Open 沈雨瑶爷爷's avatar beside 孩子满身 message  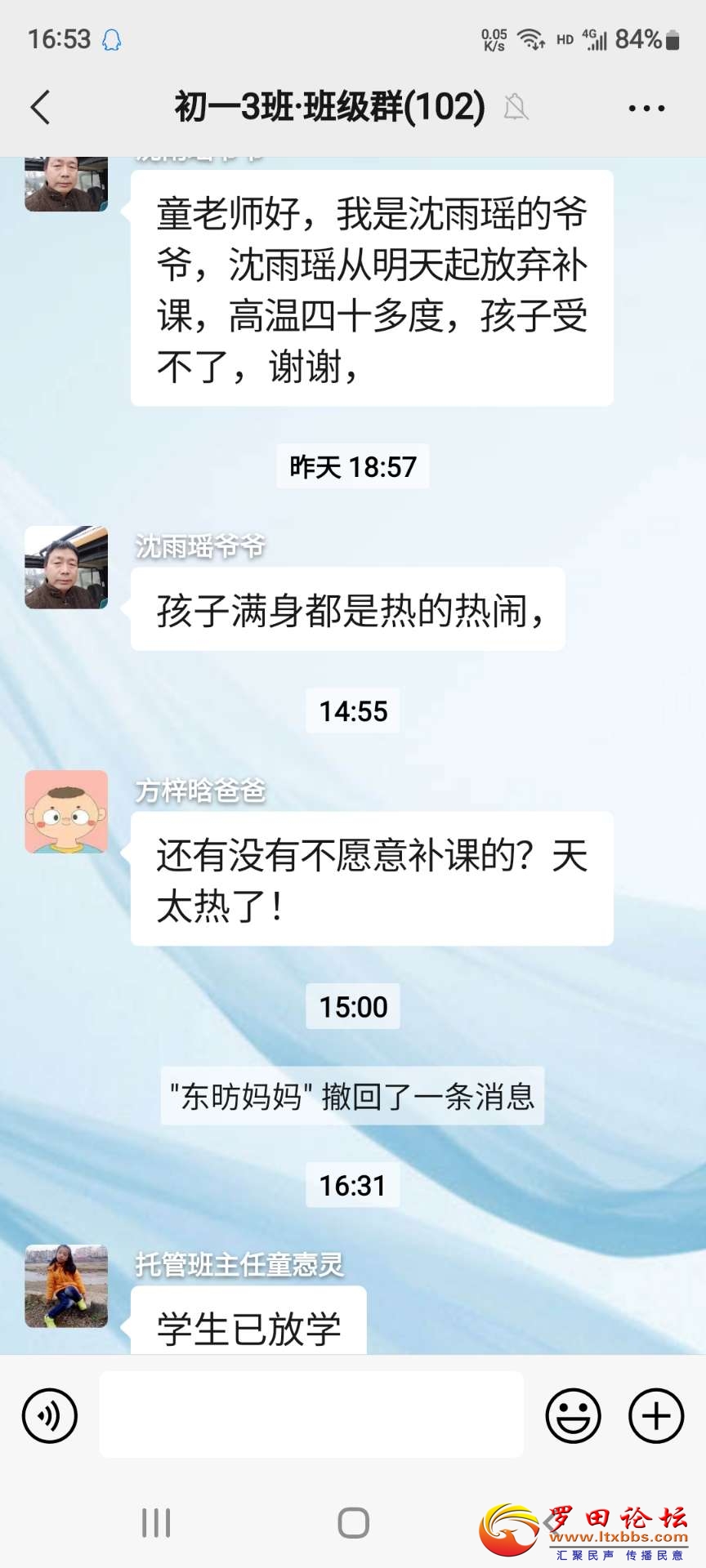(x=66, y=568)
